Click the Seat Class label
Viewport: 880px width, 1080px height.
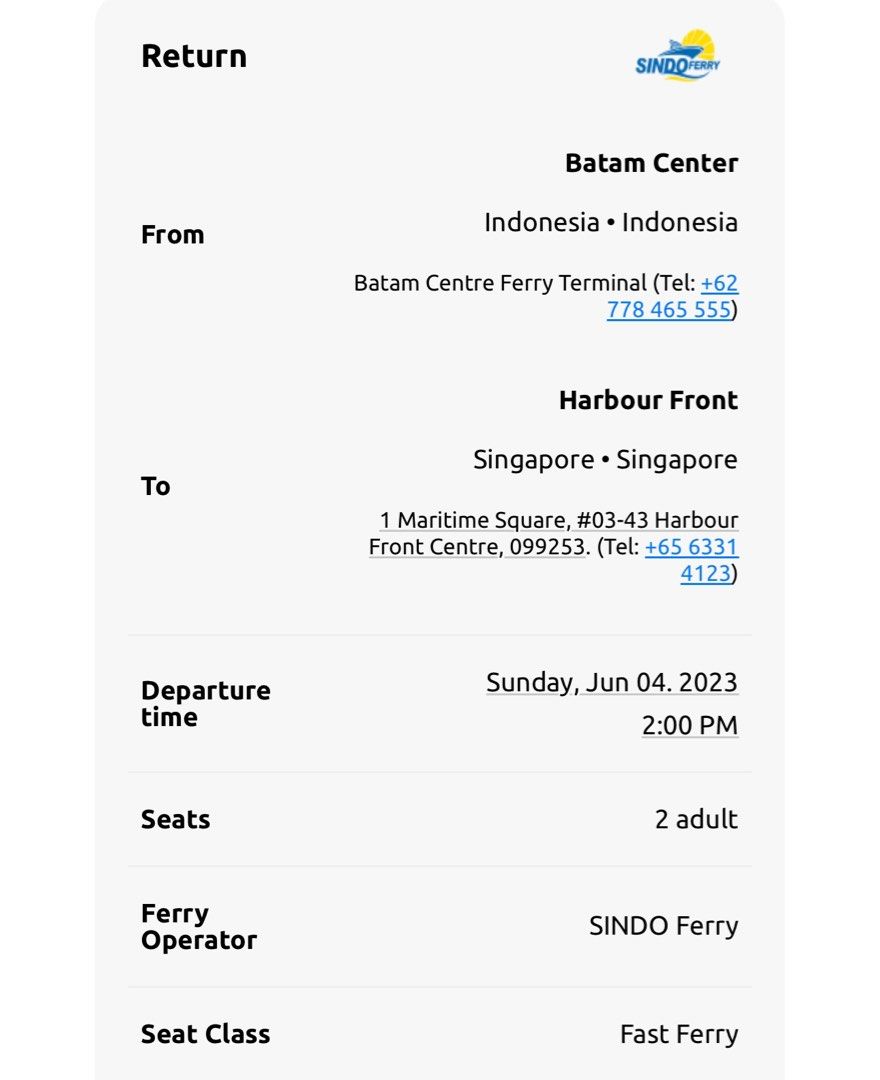click(205, 1034)
